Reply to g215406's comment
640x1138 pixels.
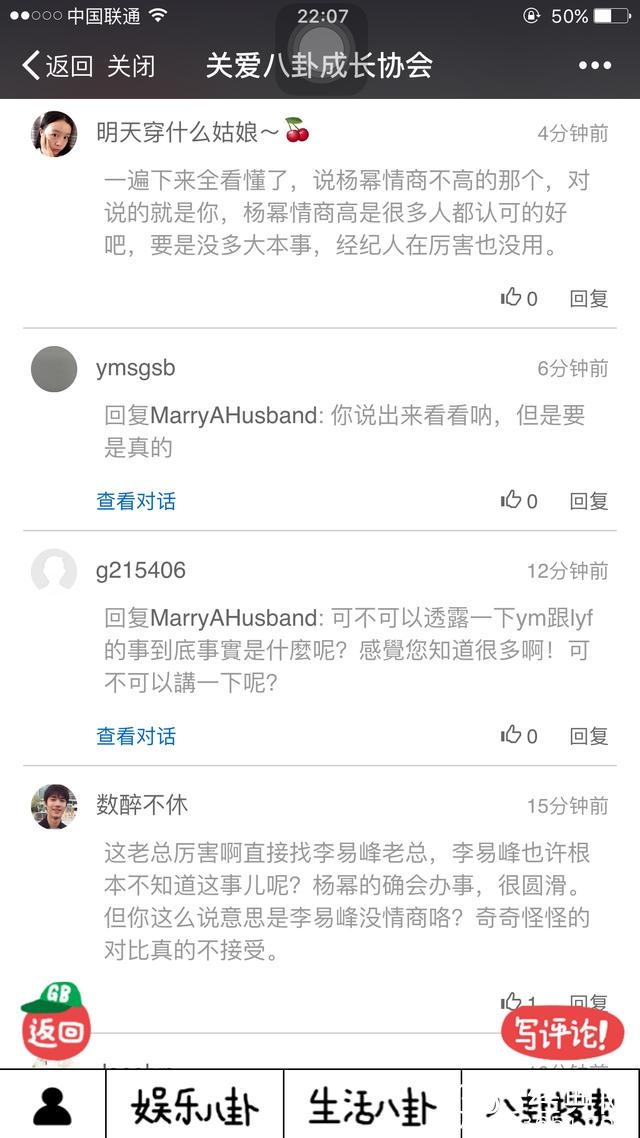(x=588, y=736)
